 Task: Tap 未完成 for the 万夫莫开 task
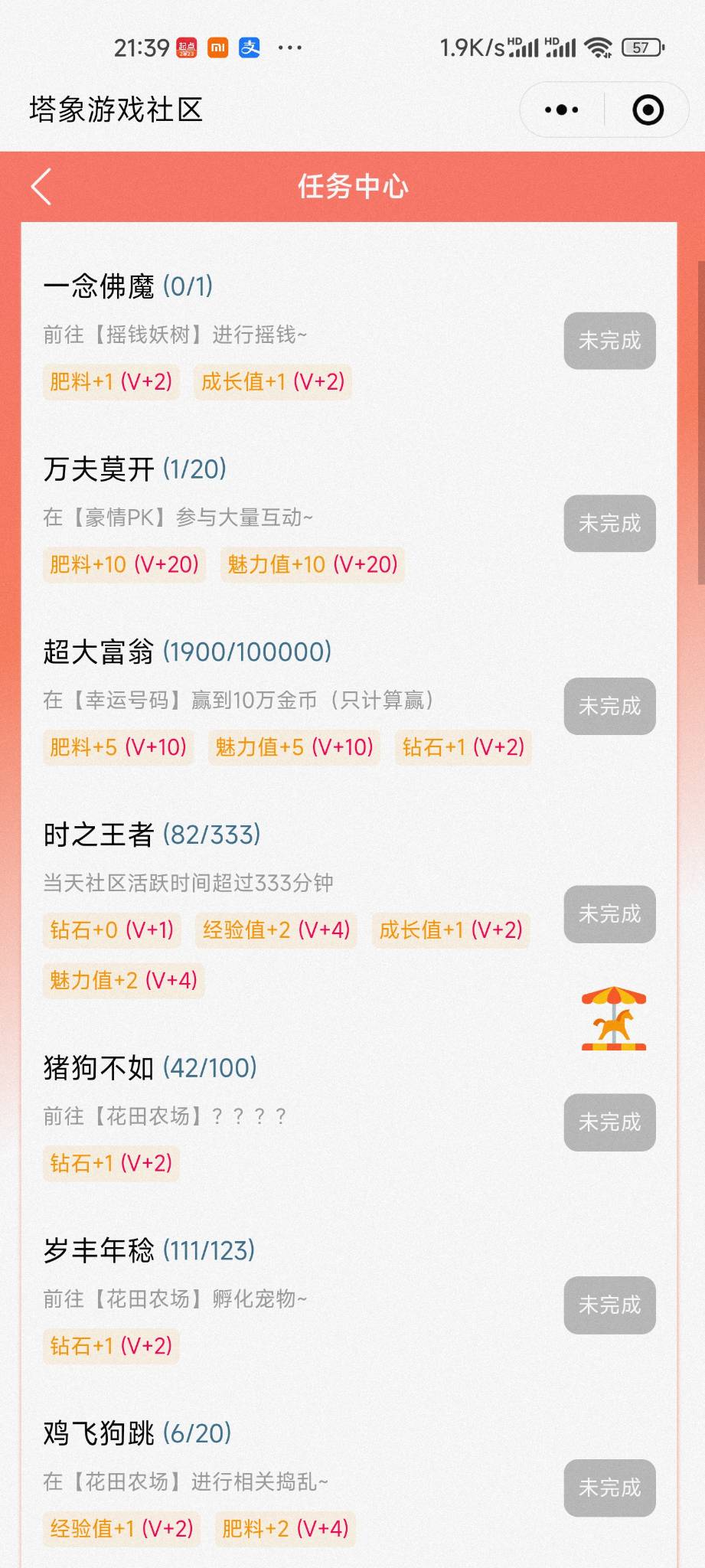tap(609, 524)
